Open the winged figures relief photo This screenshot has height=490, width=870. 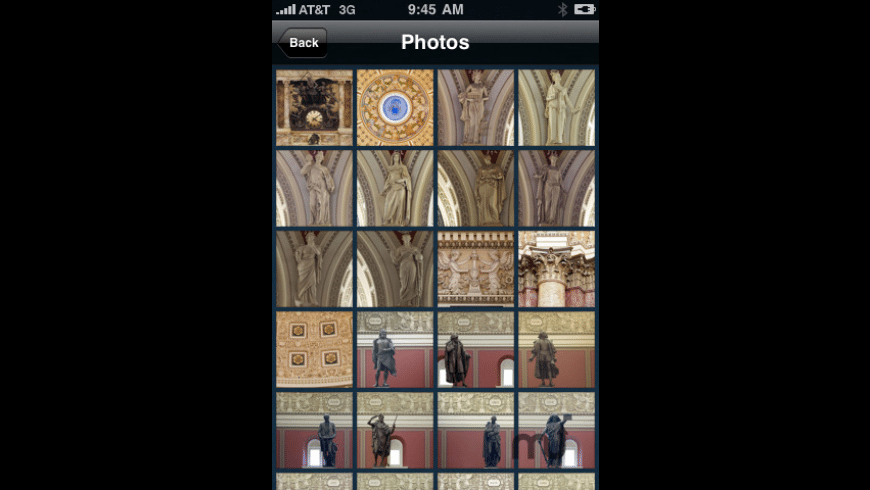click(475, 269)
